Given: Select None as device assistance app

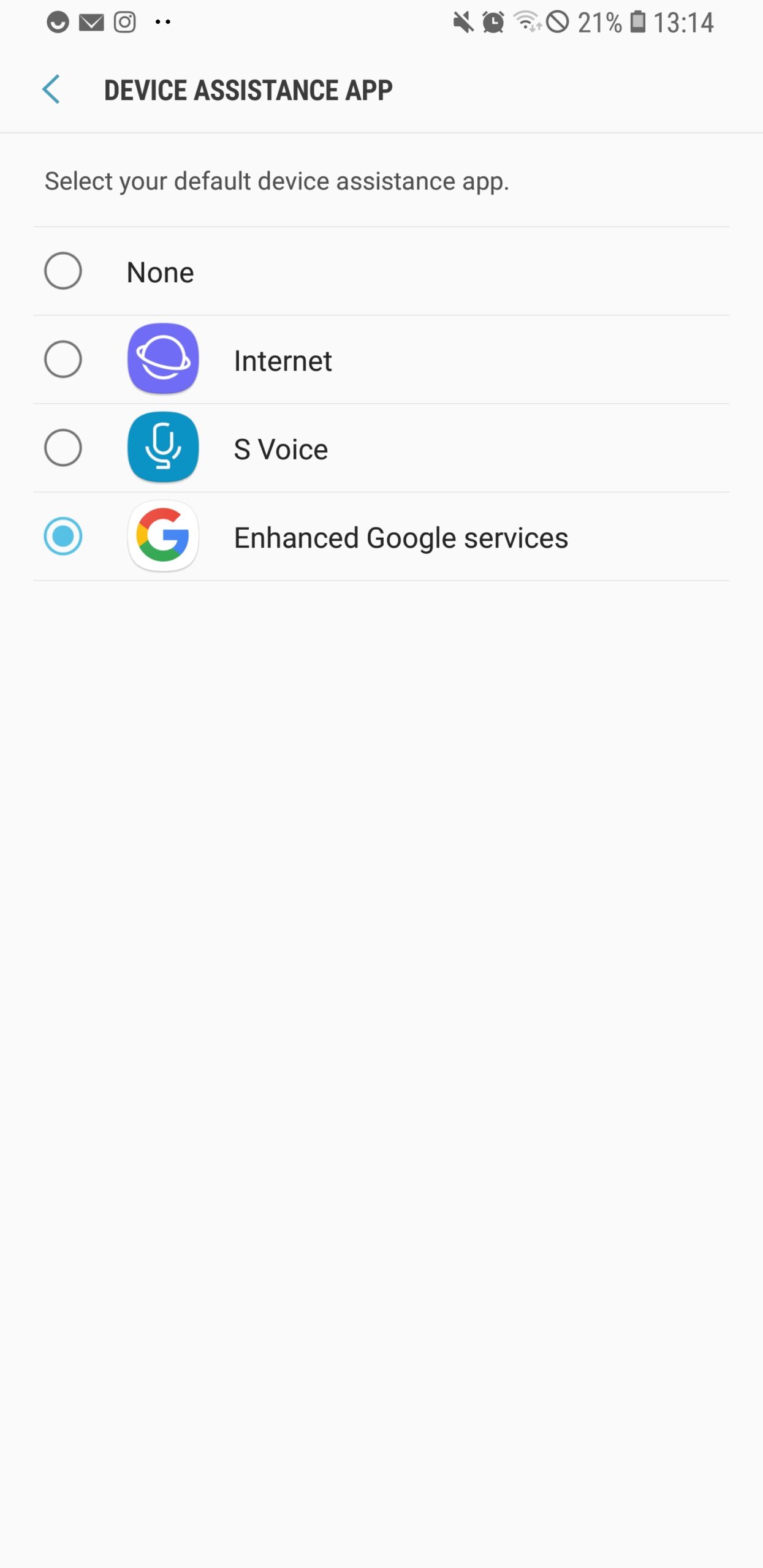Looking at the screenshot, I should point(63,271).
